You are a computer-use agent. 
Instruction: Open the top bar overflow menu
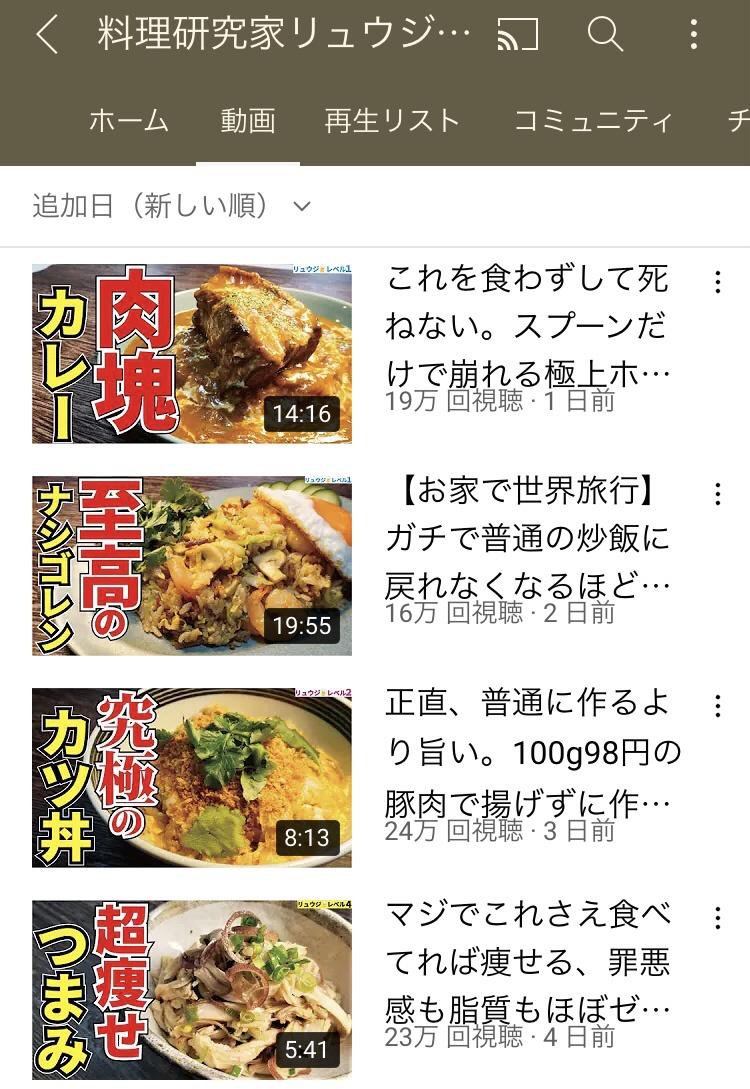click(x=694, y=36)
